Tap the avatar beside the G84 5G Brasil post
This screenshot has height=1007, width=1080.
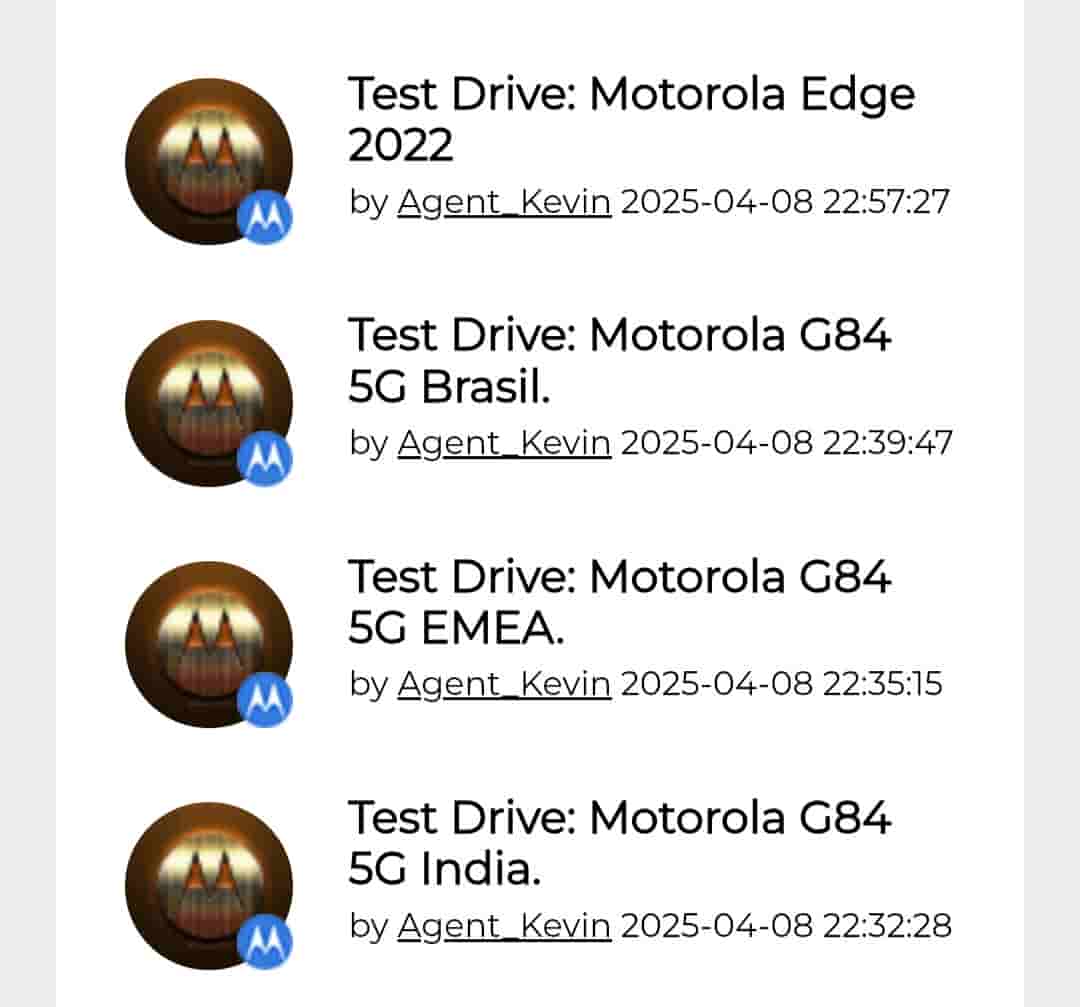pyautogui.click(x=209, y=403)
